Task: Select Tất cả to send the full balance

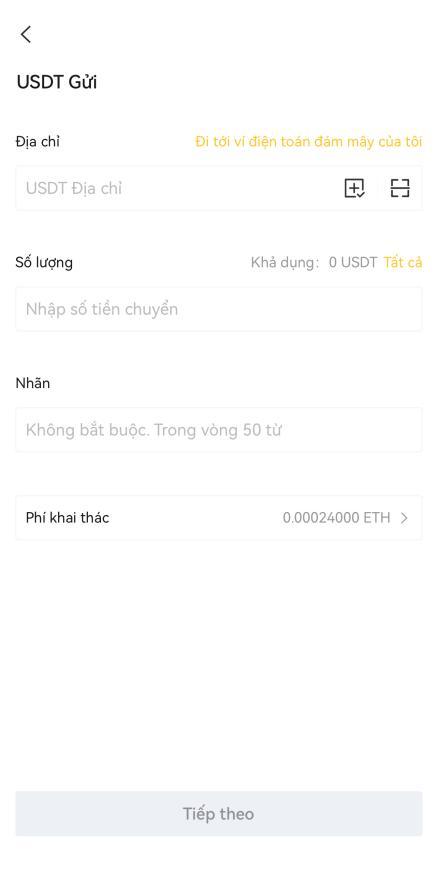Action: click(x=403, y=263)
